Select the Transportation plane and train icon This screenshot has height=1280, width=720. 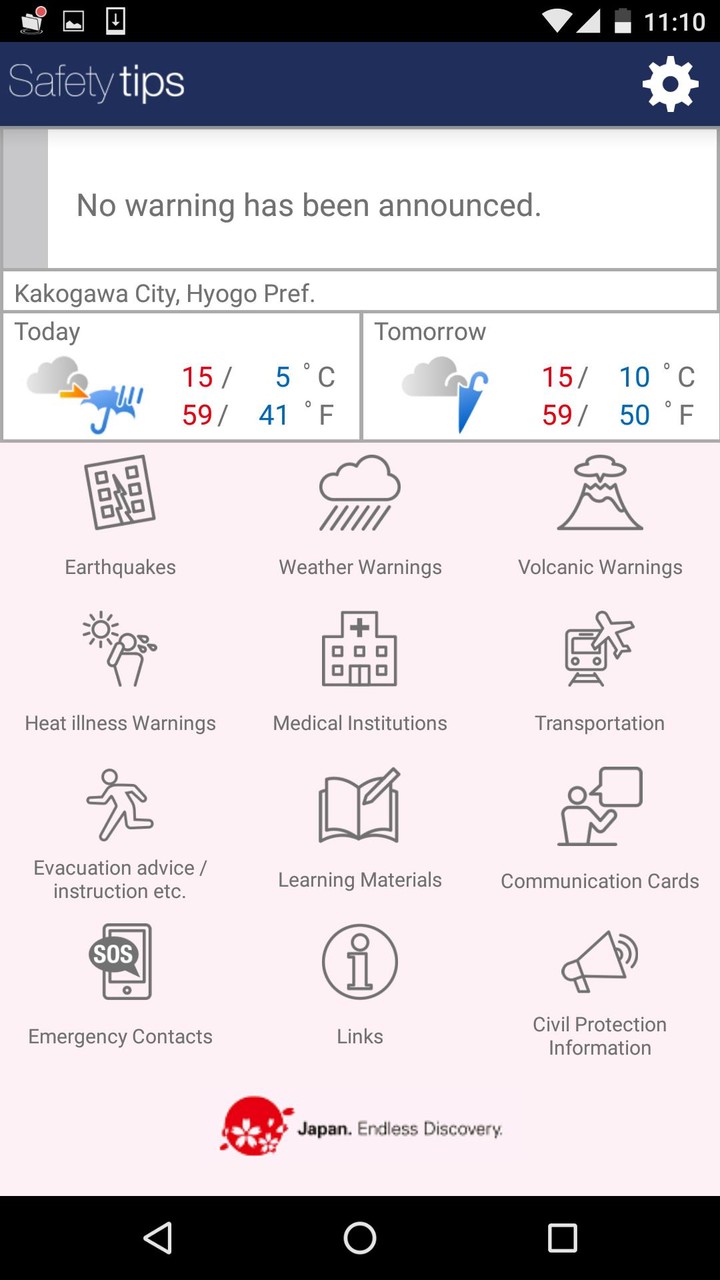[x=600, y=648]
